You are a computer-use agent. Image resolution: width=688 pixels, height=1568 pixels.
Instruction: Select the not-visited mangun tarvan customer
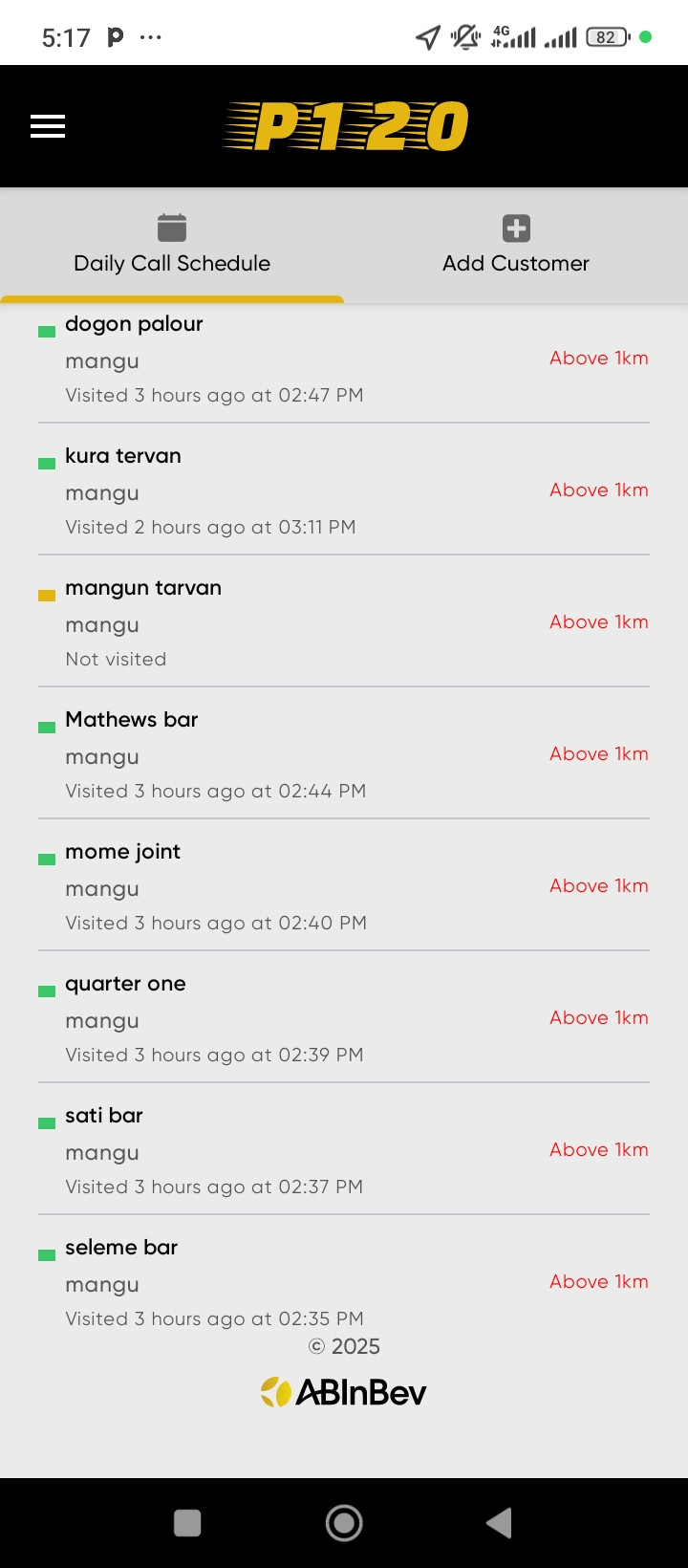point(344,622)
